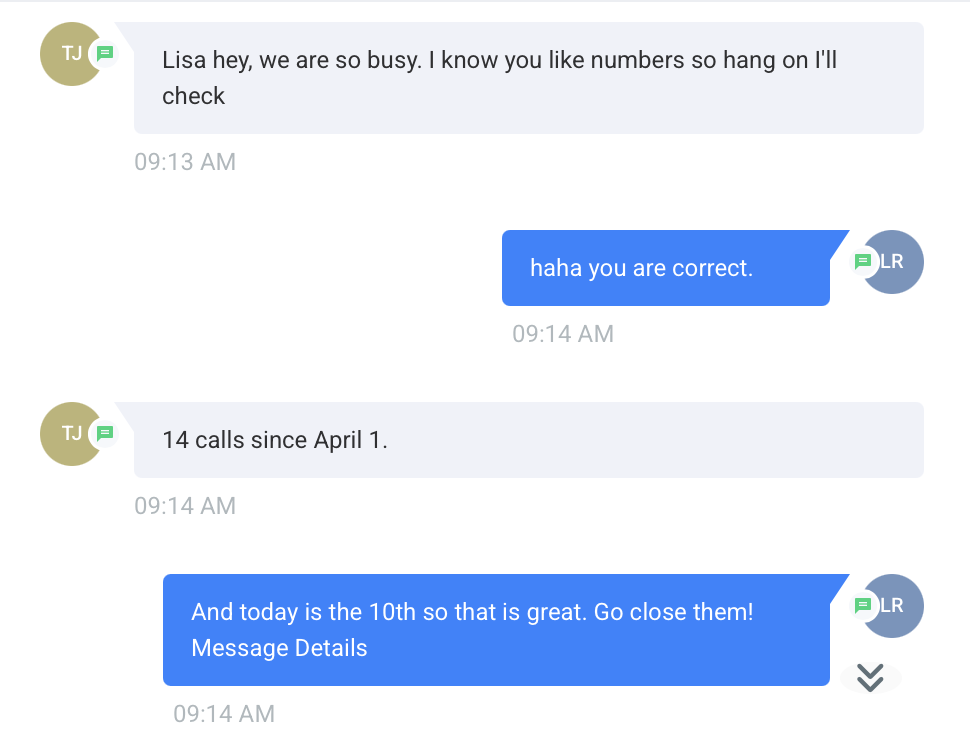Tap LR's avatar next to 'Go close them!' message

pos(893,606)
